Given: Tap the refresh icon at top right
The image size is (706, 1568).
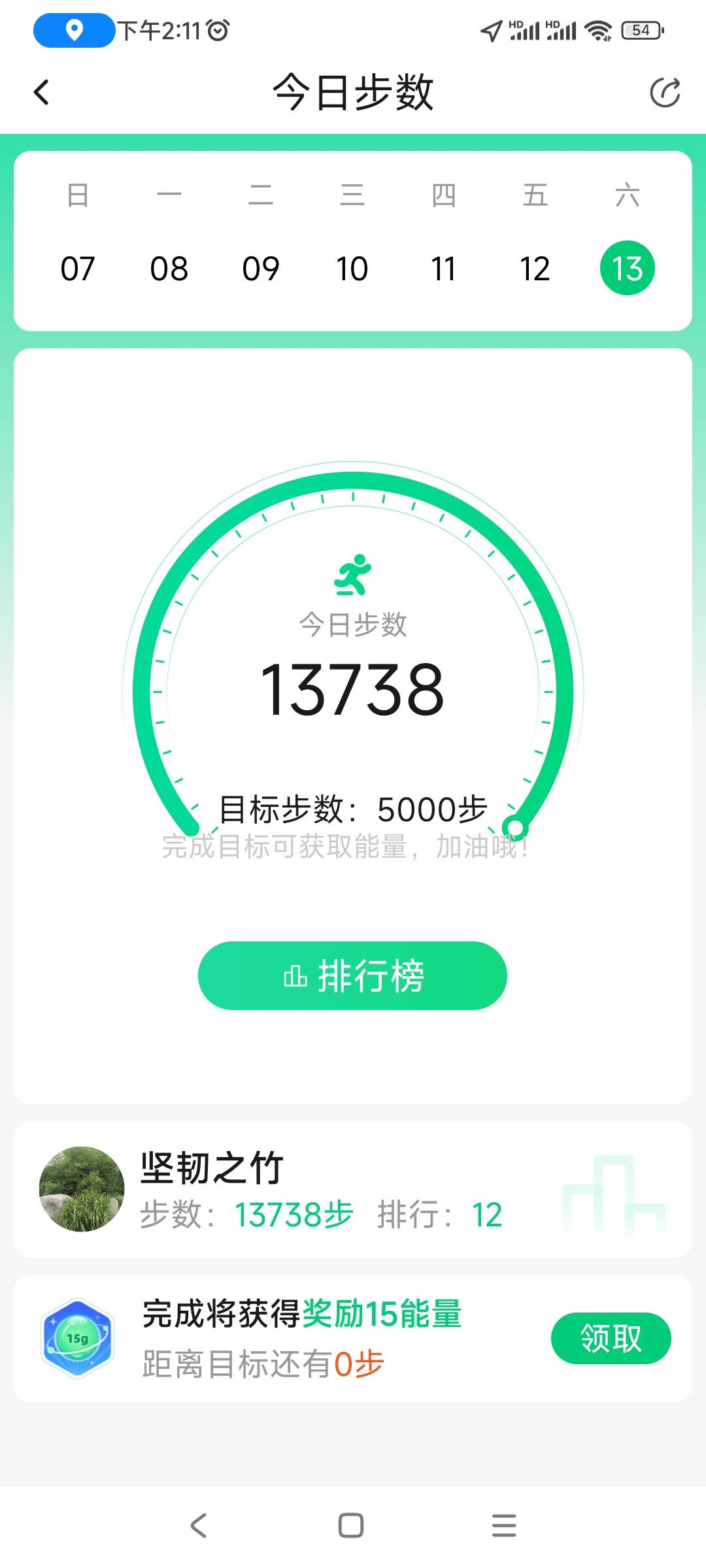Looking at the screenshot, I should [x=664, y=91].
